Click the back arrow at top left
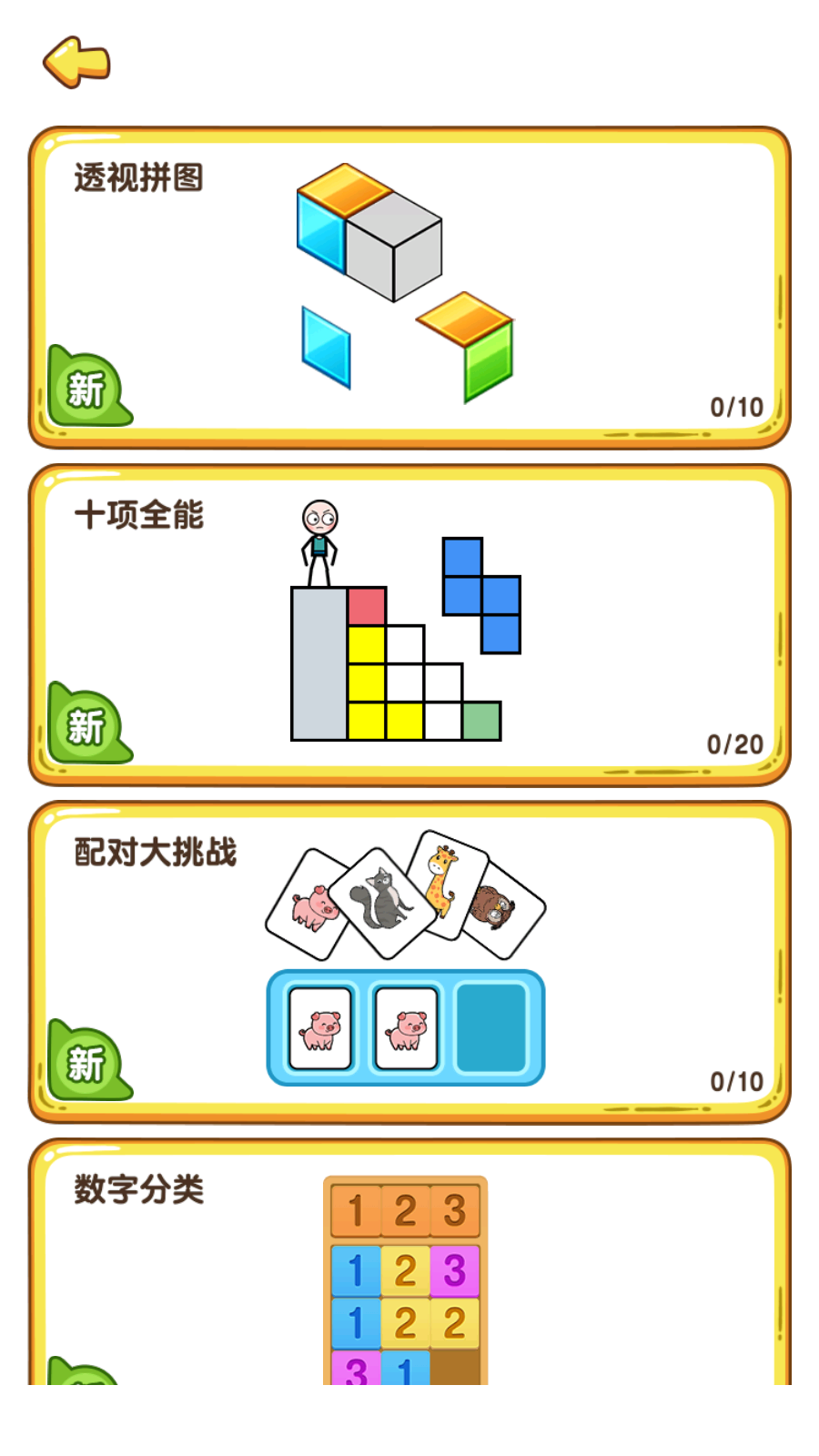Image resolution: width=819 pixels, height=1456 pixels. [x=77, y=62]
